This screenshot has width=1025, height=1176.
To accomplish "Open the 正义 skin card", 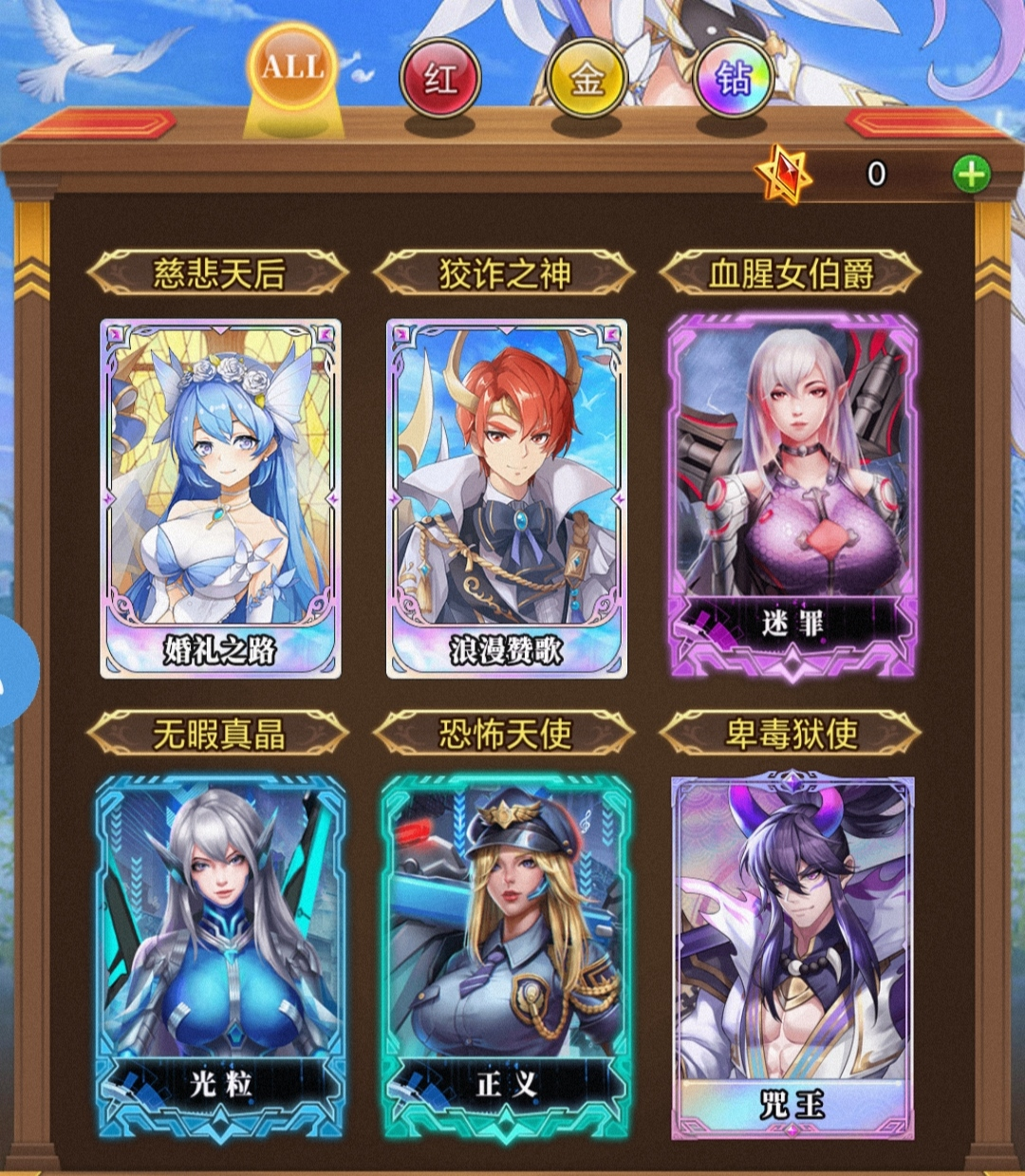I will point(507,957).
